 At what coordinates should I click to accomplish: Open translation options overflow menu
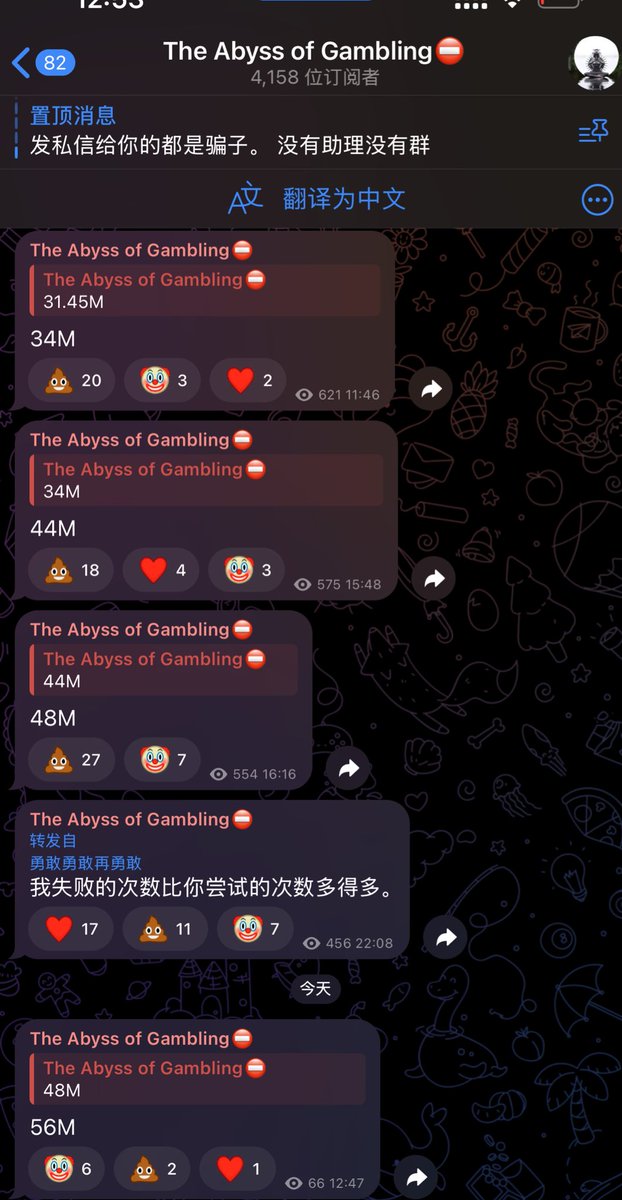click(597, 200)
